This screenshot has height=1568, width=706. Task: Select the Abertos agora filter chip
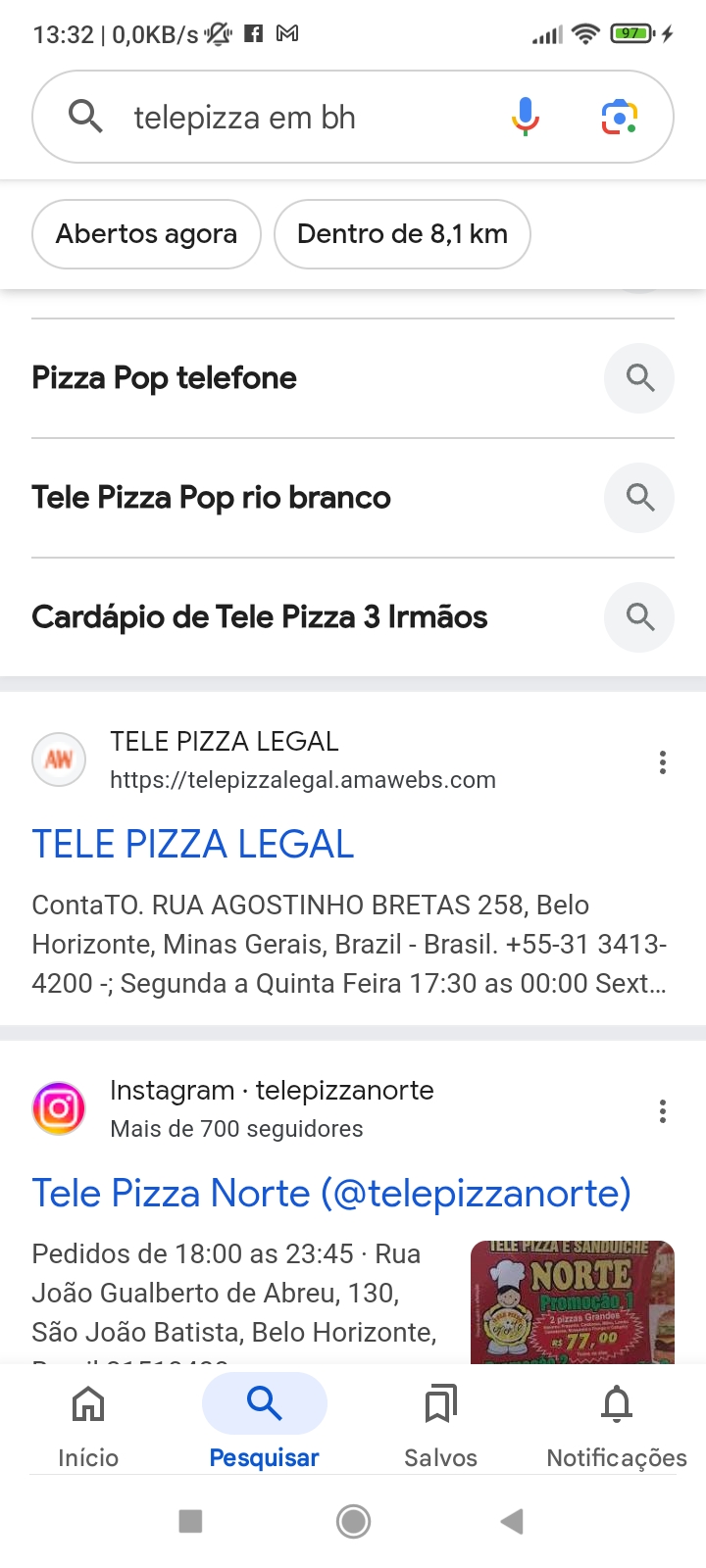click(146, 234)
